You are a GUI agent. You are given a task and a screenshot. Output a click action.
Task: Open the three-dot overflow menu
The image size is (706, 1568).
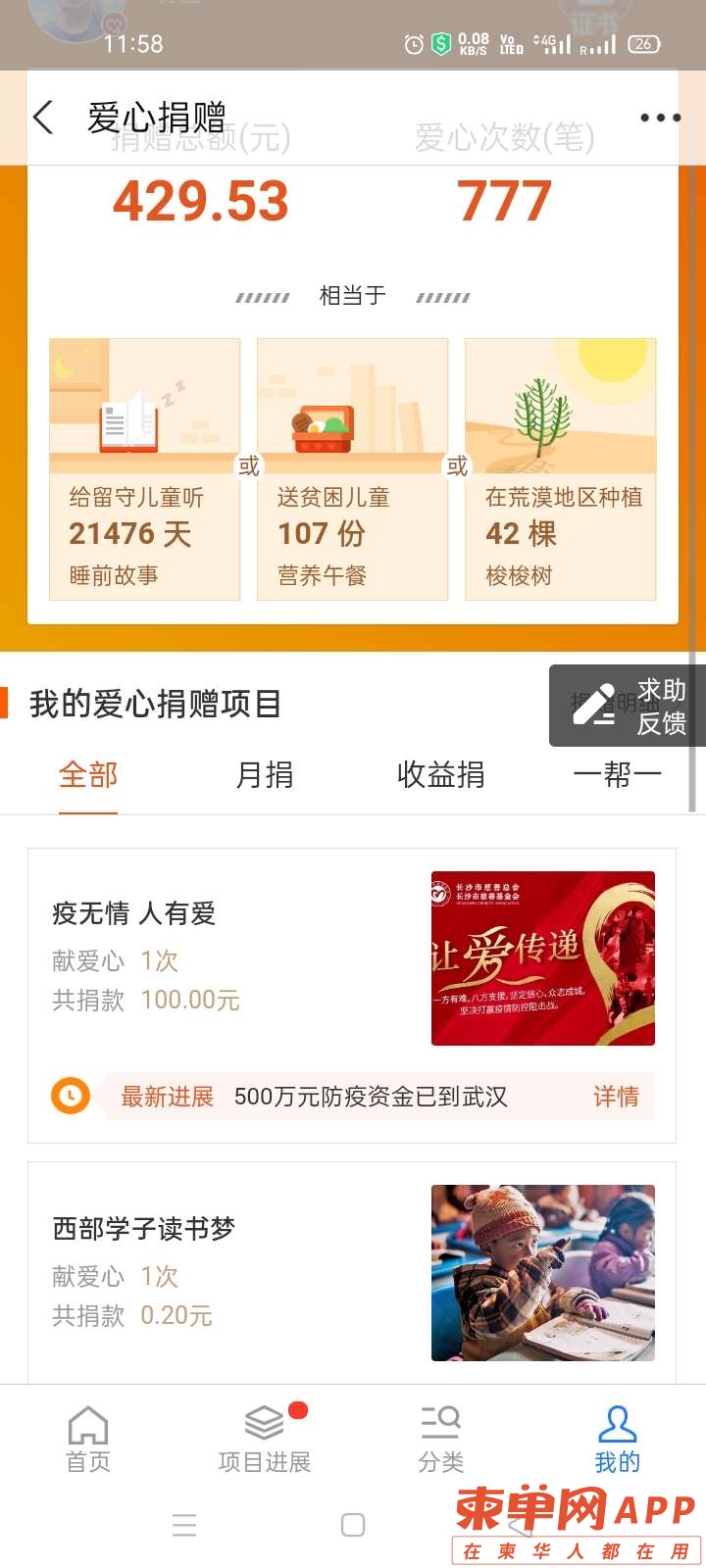(660, 118)
